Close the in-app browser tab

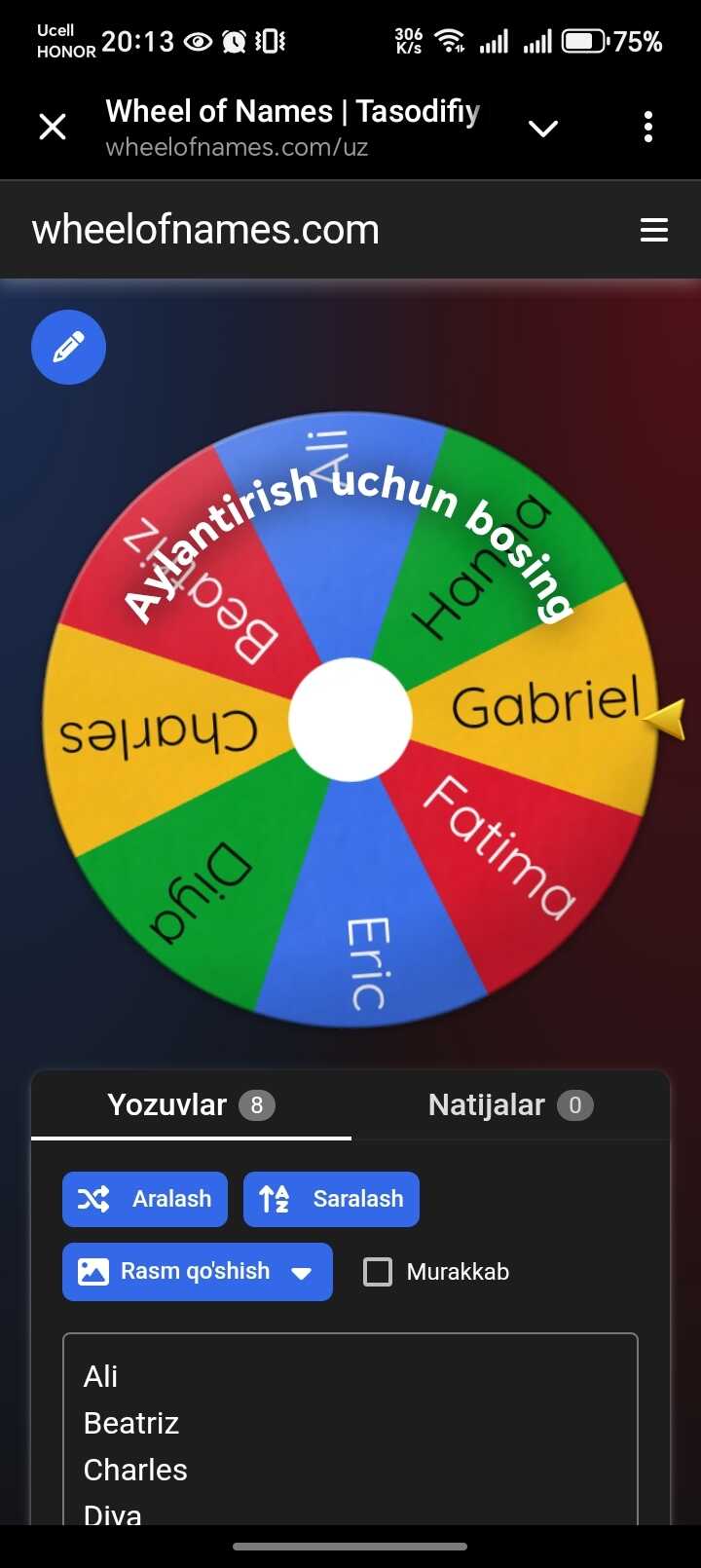53,127
